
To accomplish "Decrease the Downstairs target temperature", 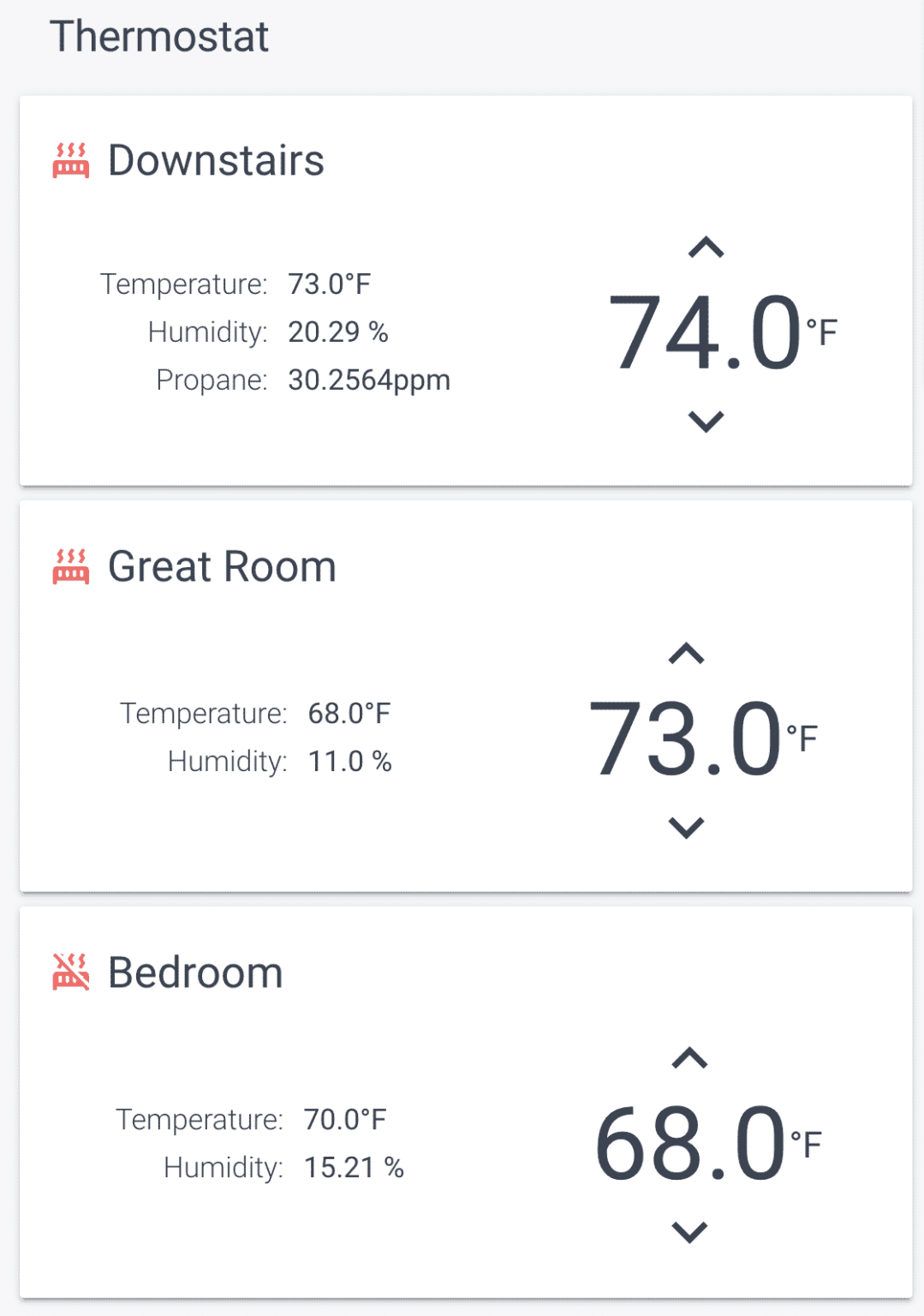I will (705, 421).
